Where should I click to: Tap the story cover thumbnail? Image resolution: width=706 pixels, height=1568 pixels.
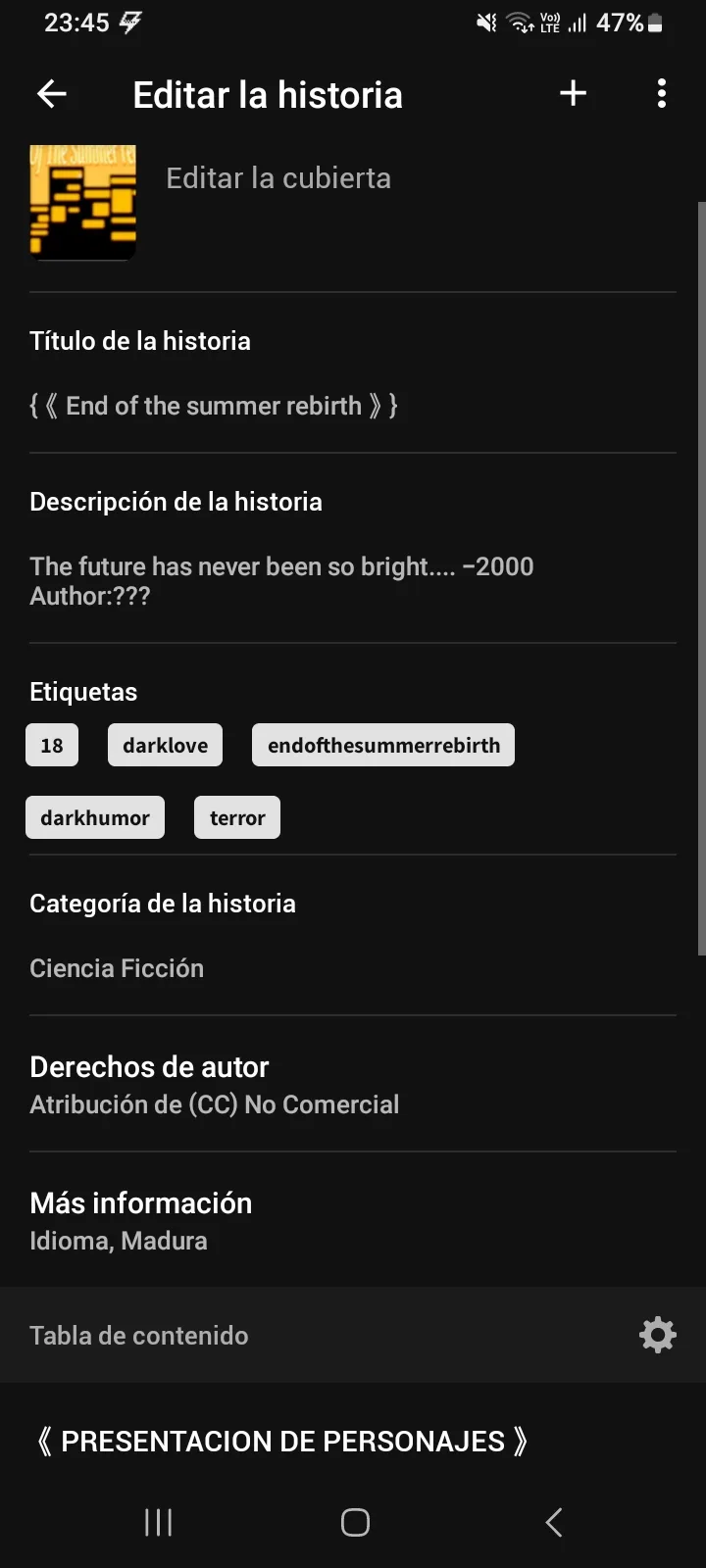(x=83, y=203)
